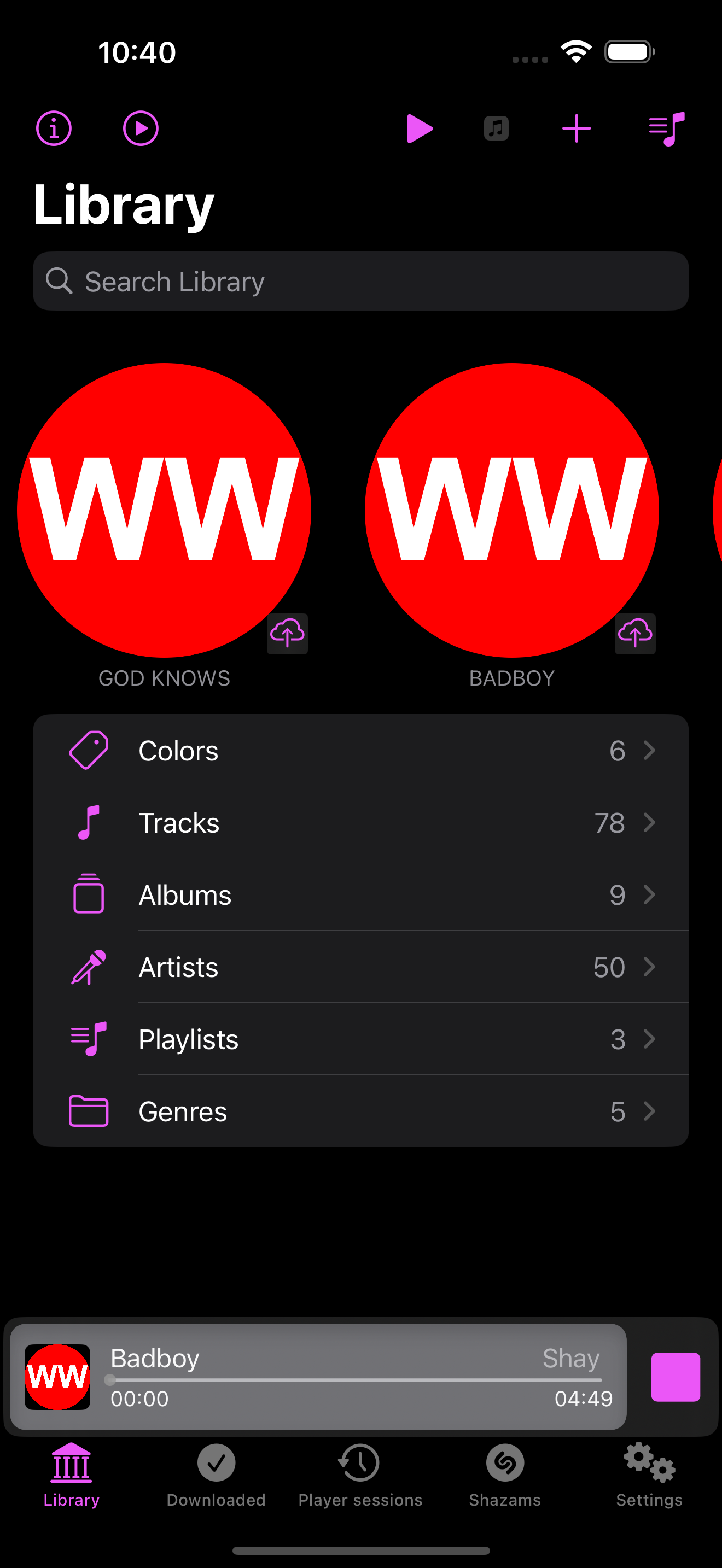Tap the circled play icon in the toolbar
Screen dimensions: 722x1568
[x=141, y=128]
